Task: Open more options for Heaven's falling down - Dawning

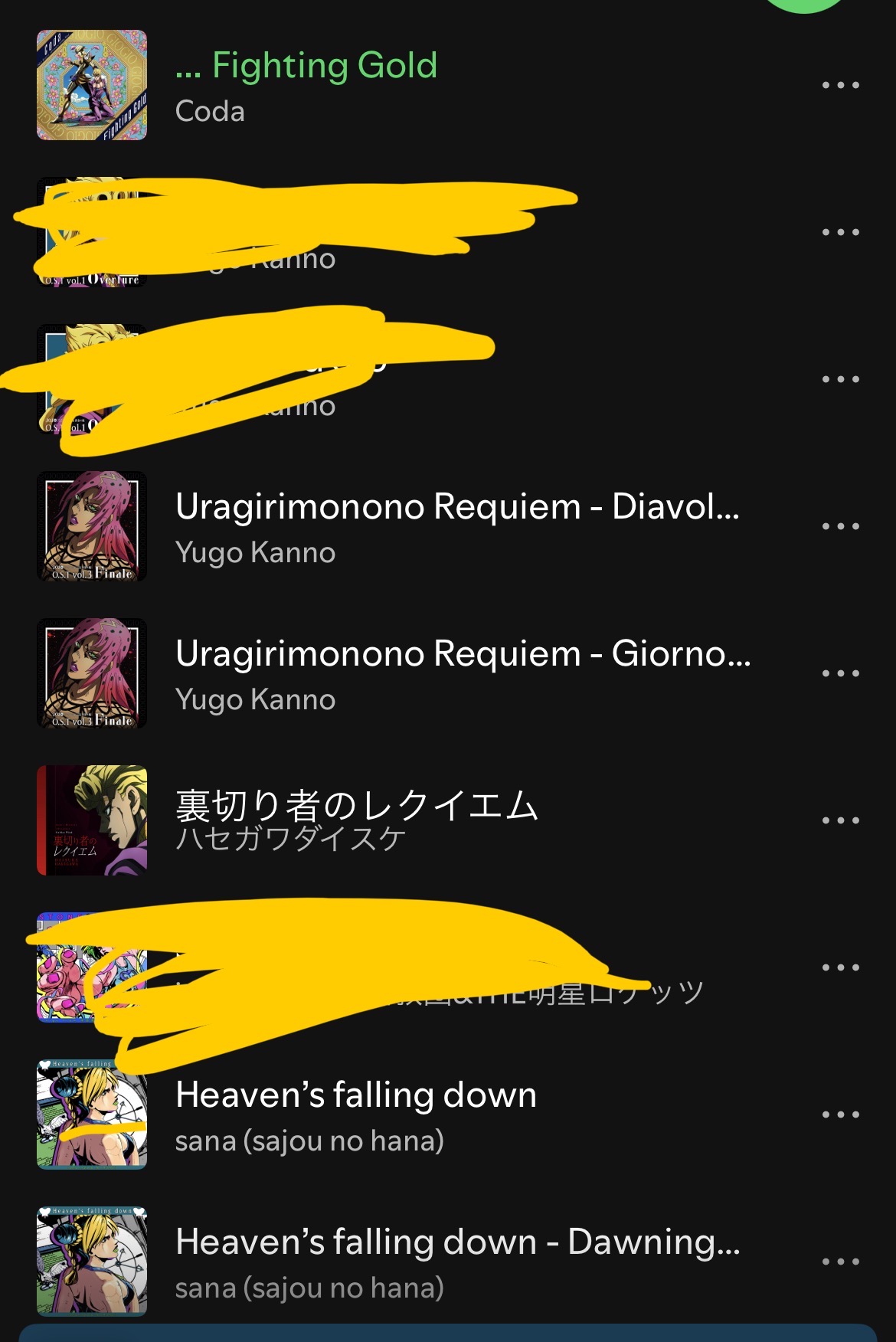Action: click(840, 1262)
